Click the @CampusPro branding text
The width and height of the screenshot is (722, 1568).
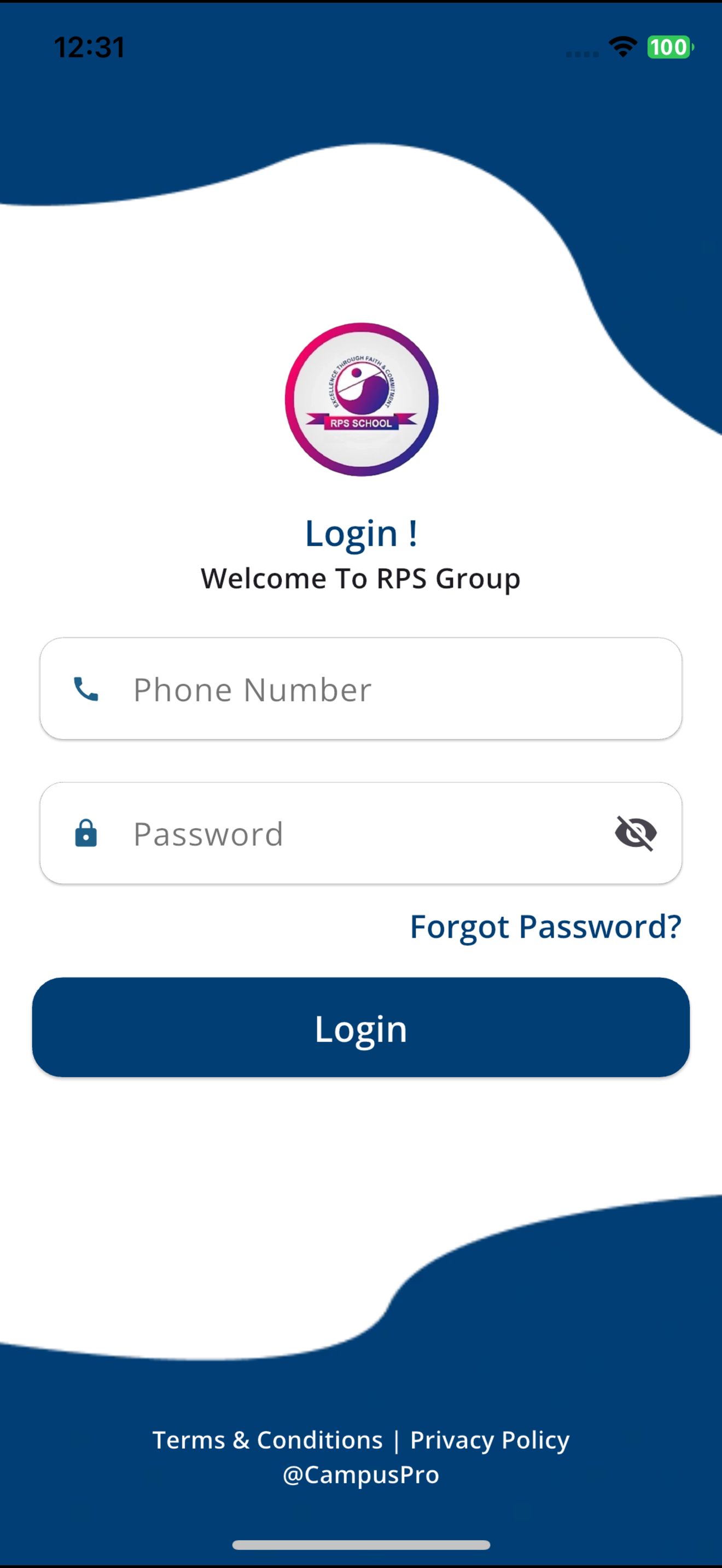point(360,1475)
